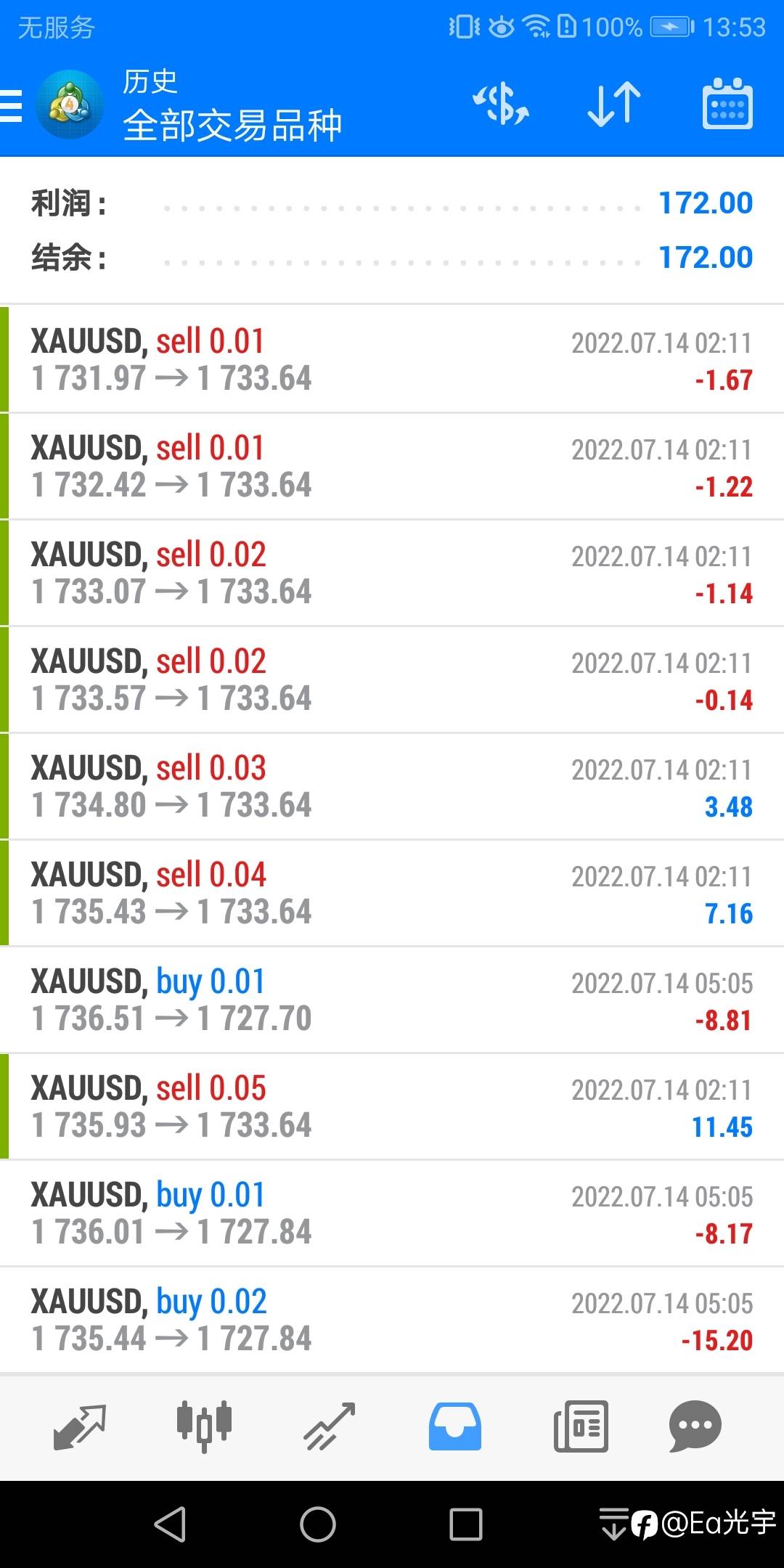
Task: Switch to the Quotes tab
Action: 80,1426
